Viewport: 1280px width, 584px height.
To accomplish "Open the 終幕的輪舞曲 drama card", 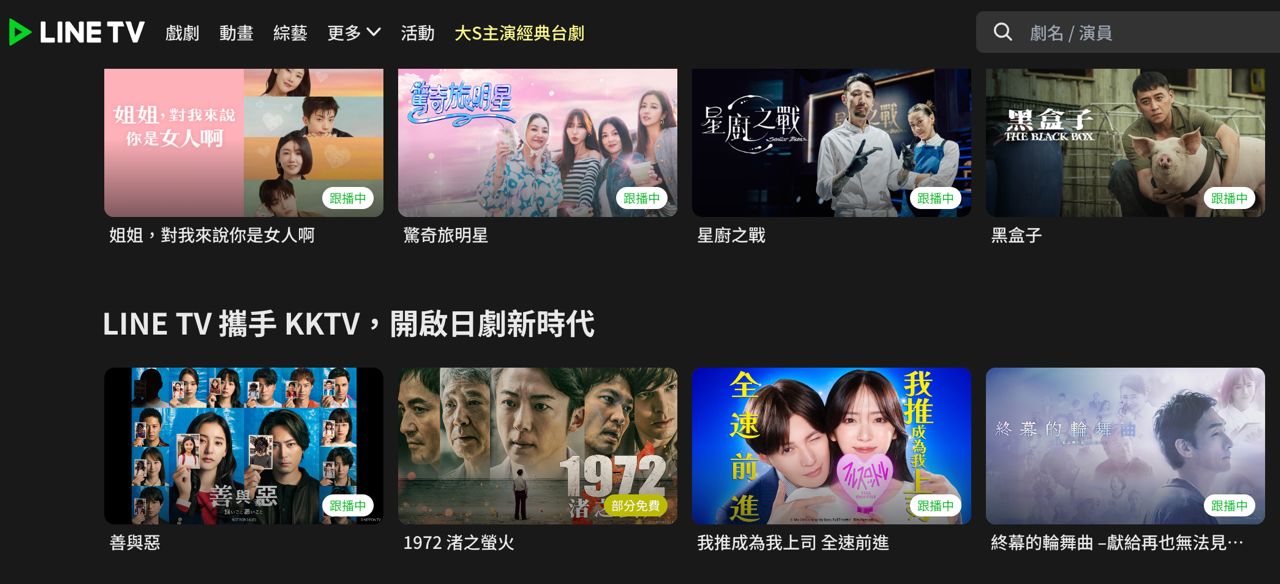I will click(x=1125, y=446).
